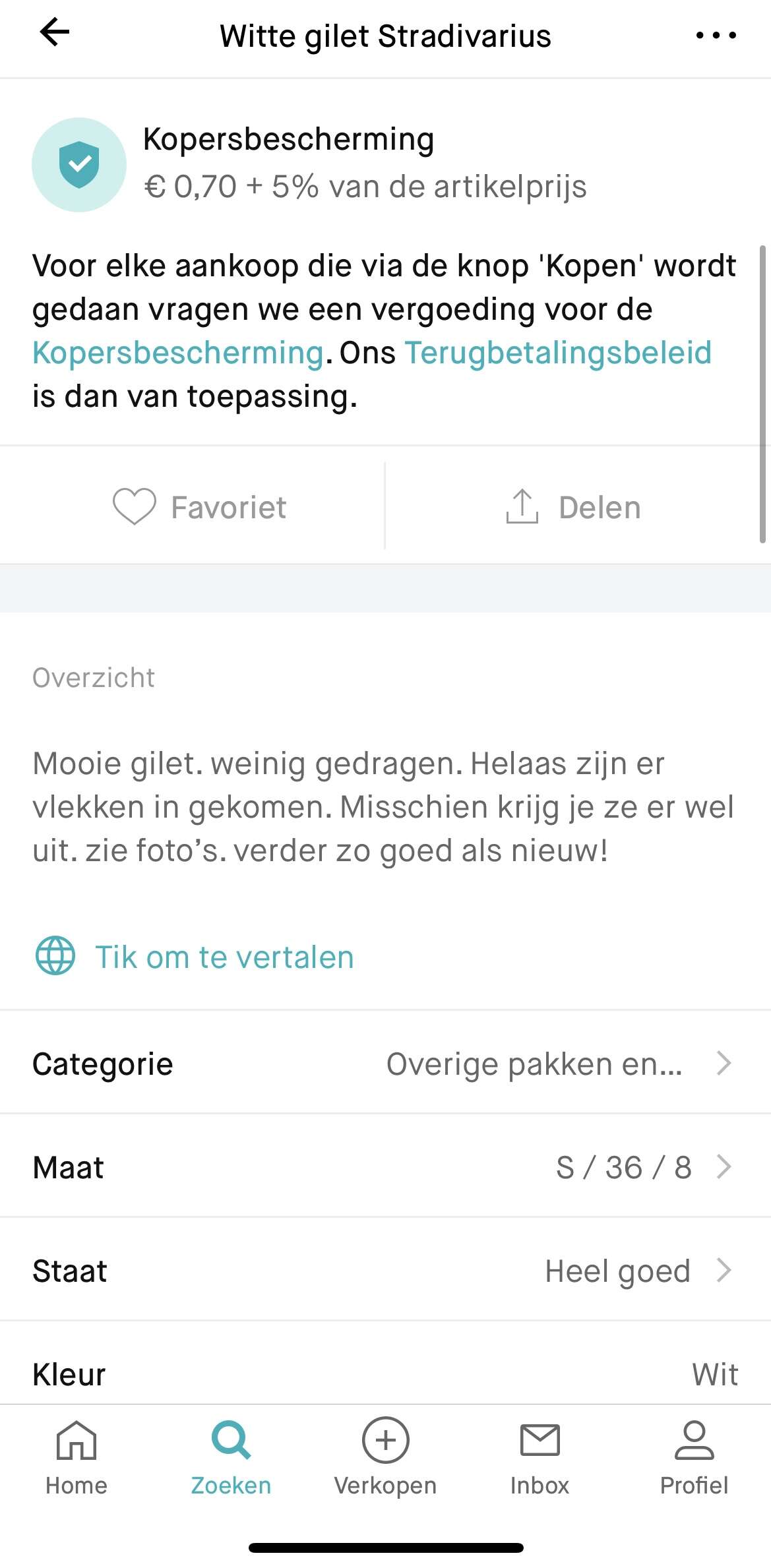Open the Kopersbescherming link

click(178, 353)
